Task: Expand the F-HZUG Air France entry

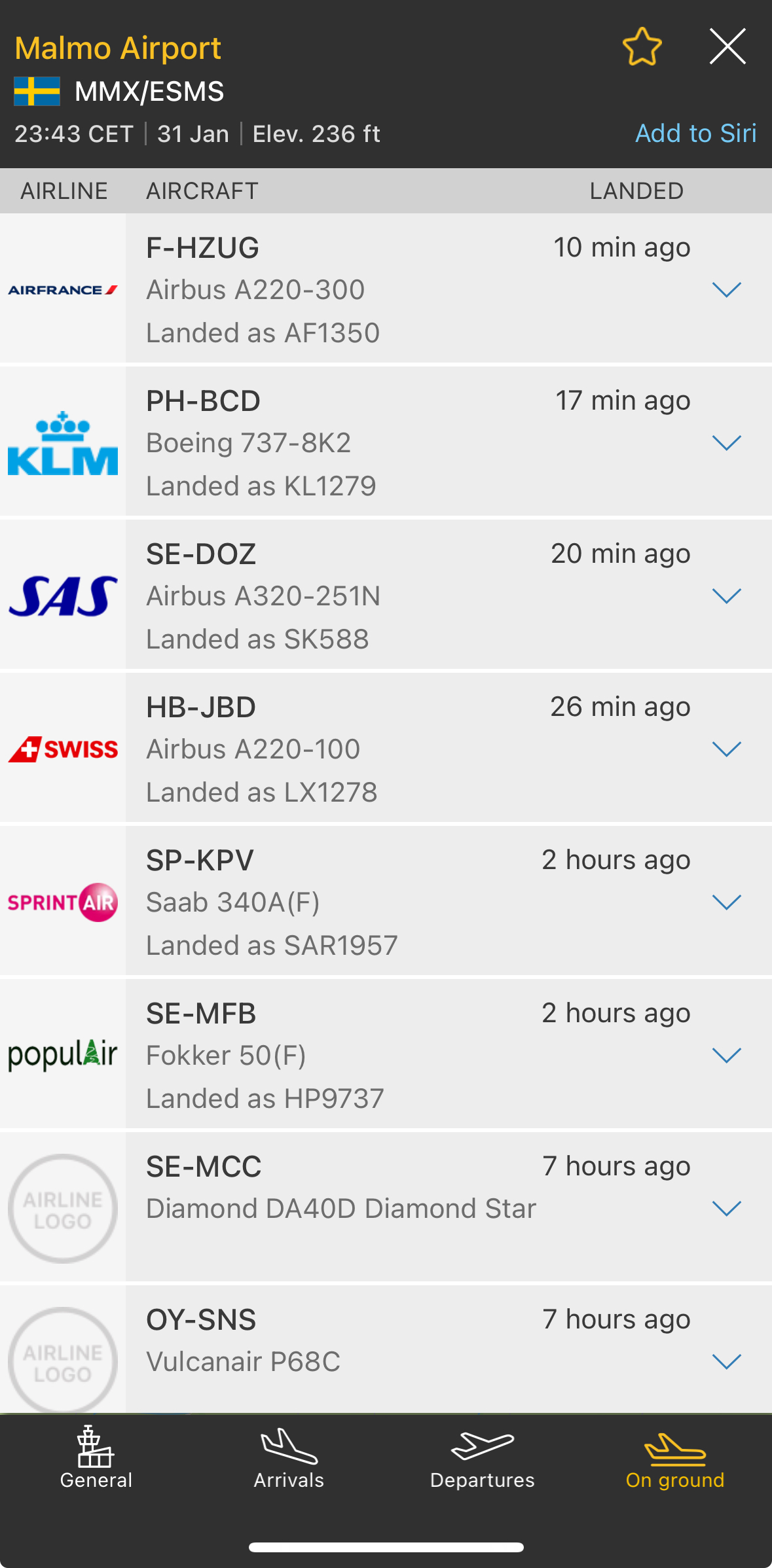Action: click(726, 289)
